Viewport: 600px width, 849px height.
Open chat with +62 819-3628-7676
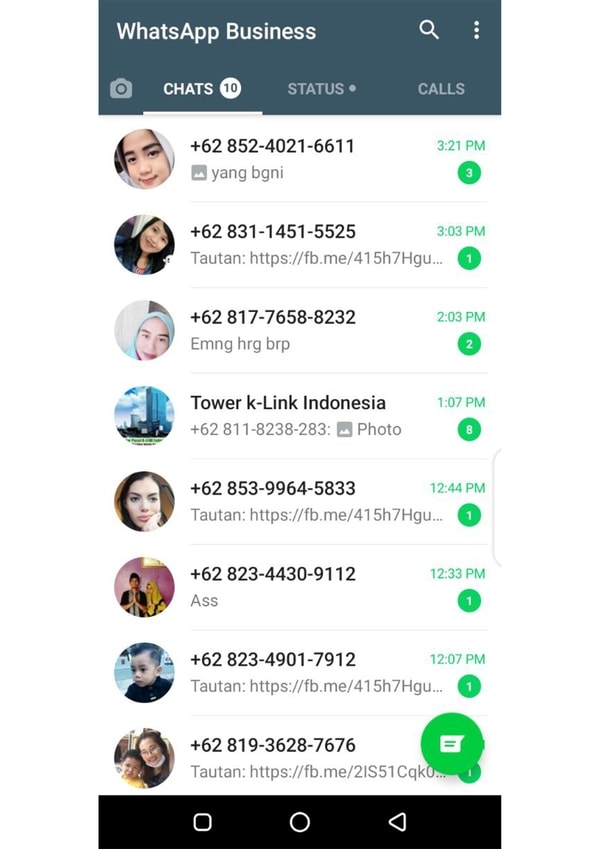coord(290,758)
